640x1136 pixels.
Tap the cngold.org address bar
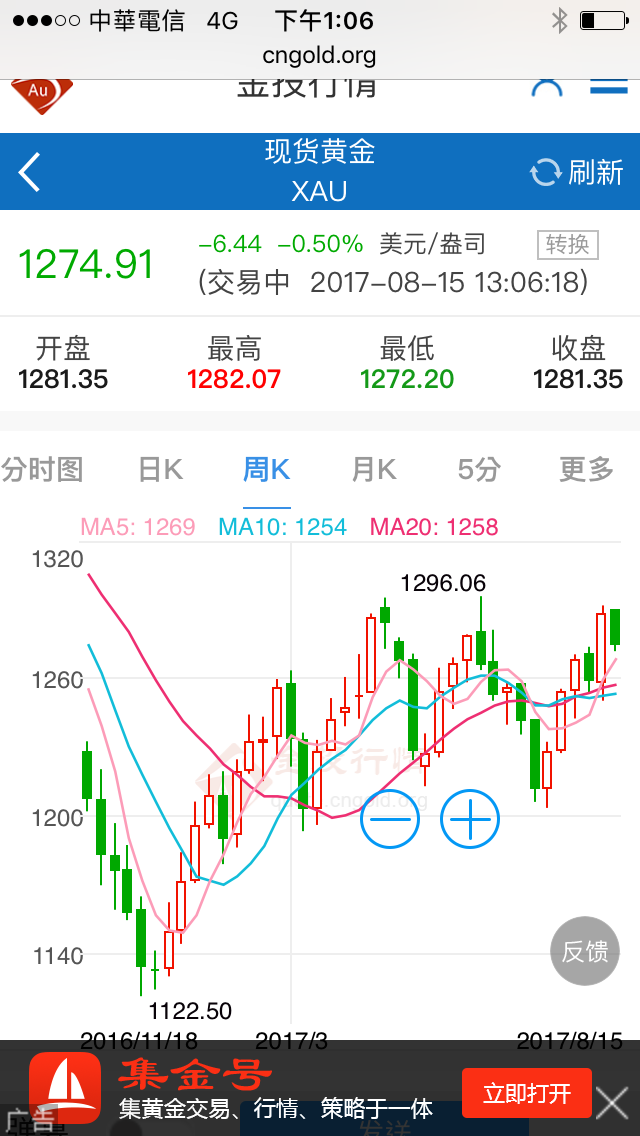[x=320, y=55]
